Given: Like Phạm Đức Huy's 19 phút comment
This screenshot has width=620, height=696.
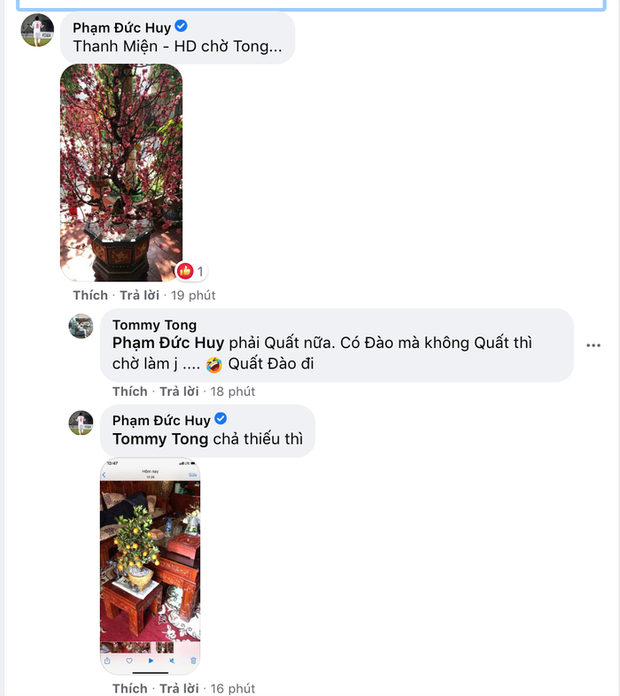Looking at the screenshot, I should (90, 295).
